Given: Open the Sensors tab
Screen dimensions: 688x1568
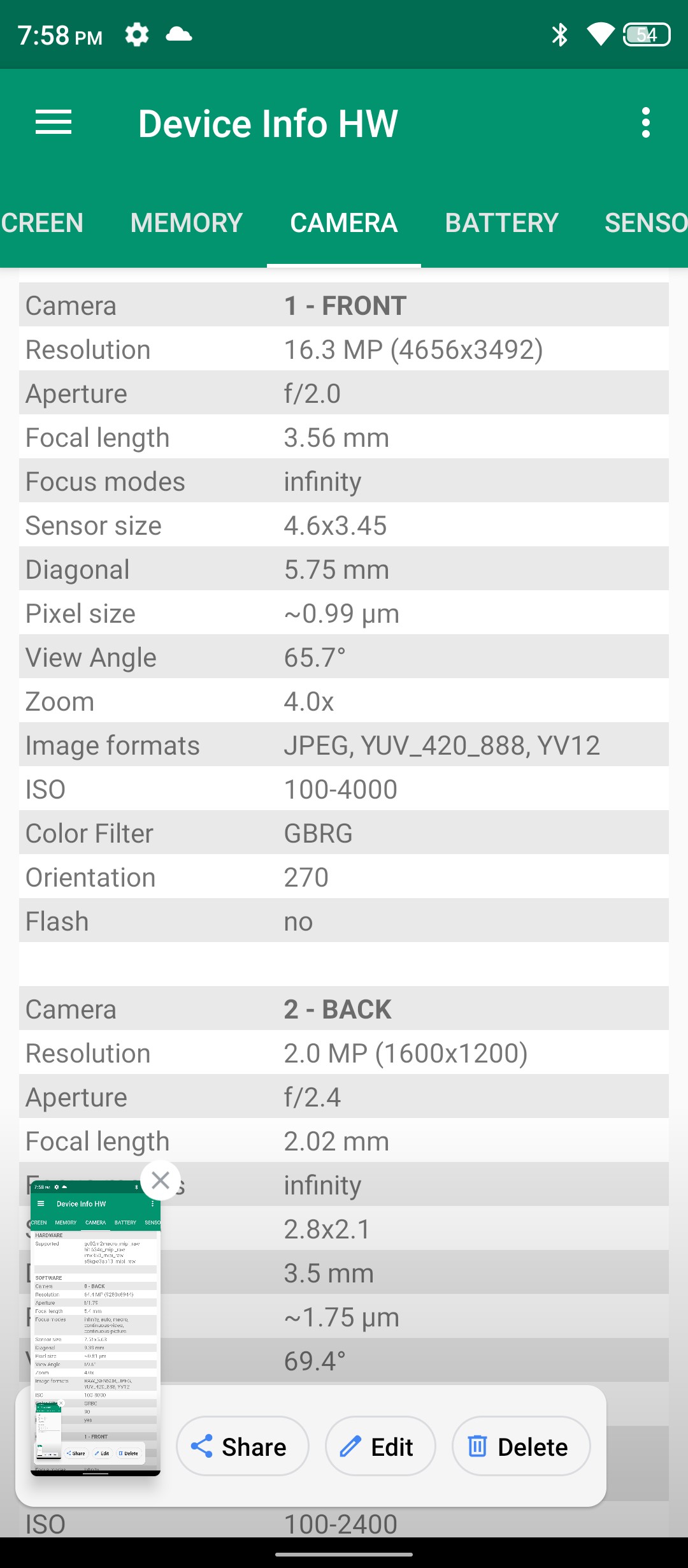Looking at the screenshot, I should [x=643, y=223].
